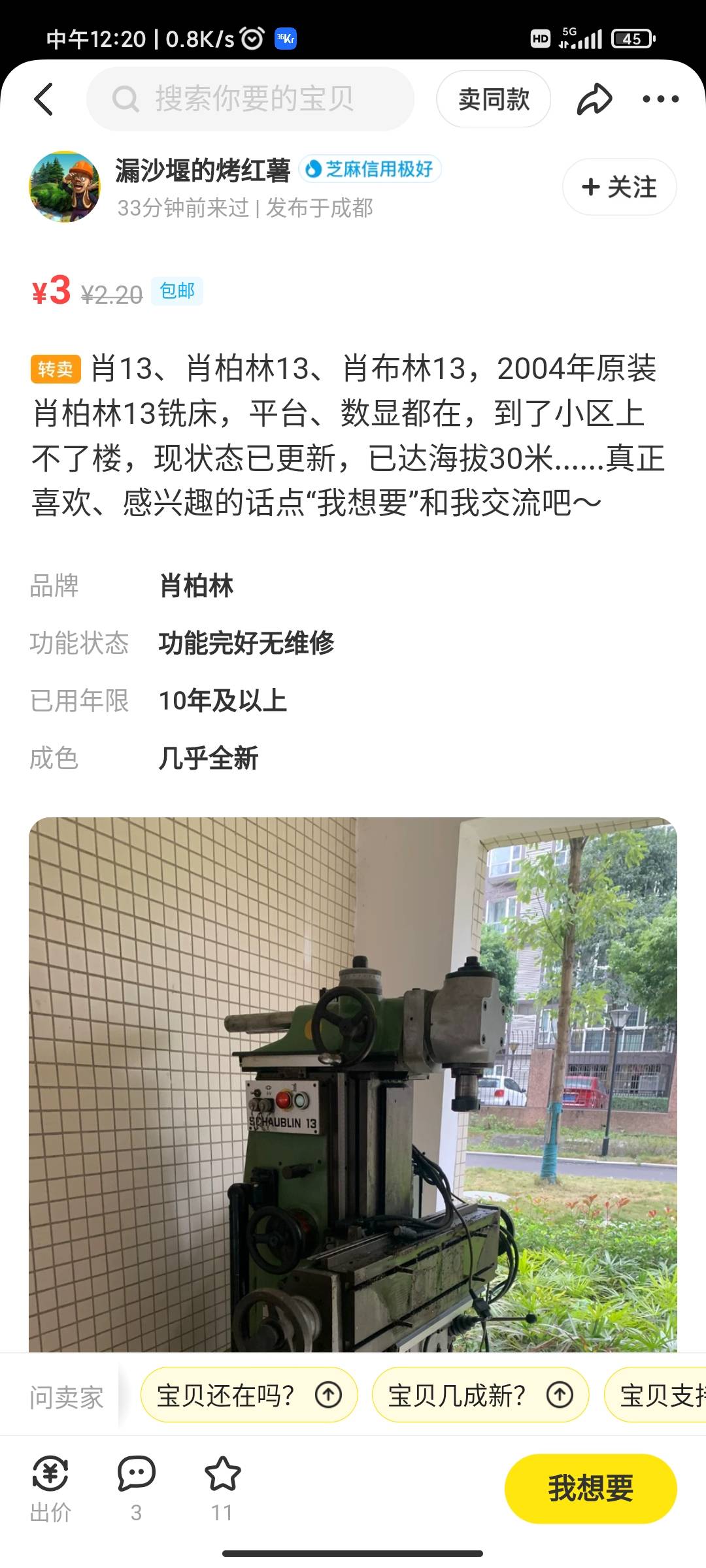Open the 搜索你要的宝贝 search box

pos(250,99)
